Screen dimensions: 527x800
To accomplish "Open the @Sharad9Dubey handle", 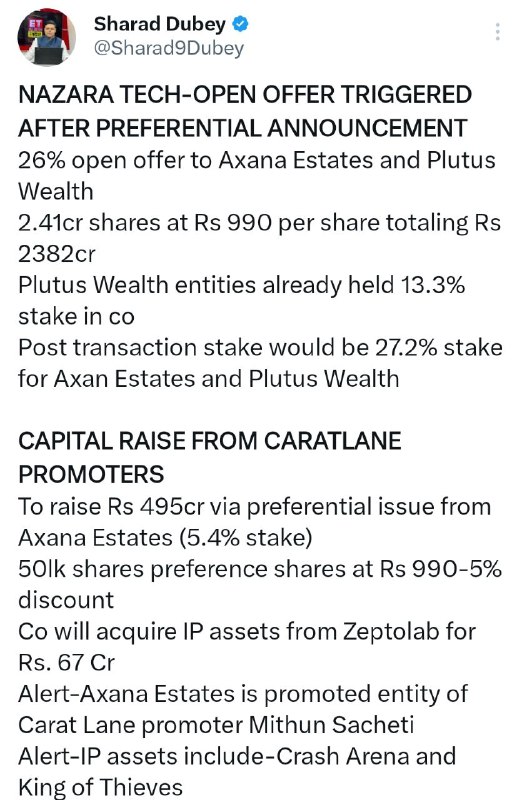I will click(x=169, y=48).
